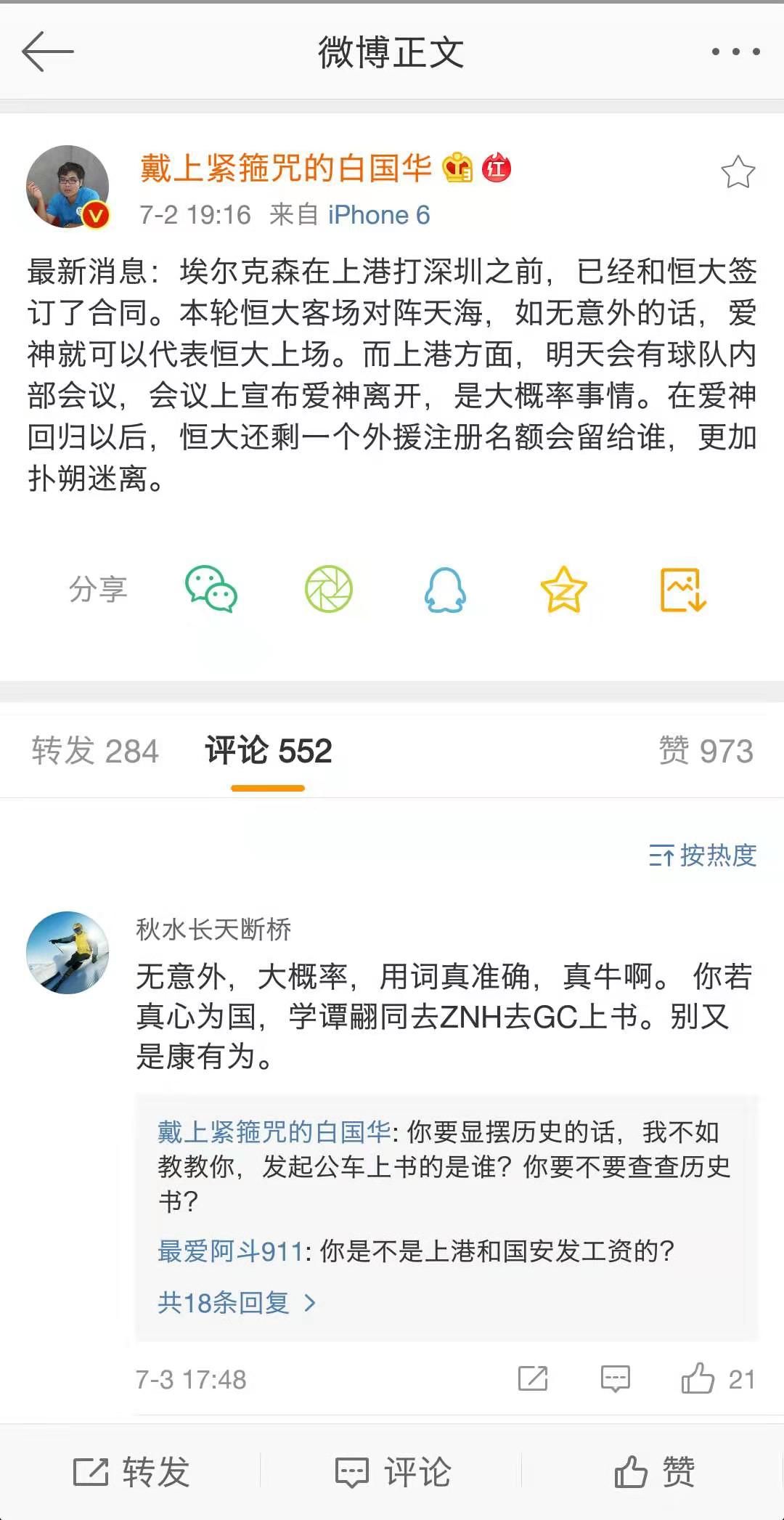Screen dimensions: 784x1520
Task: Tap 转发 in the bottom bar
Action: point(131,1473)
